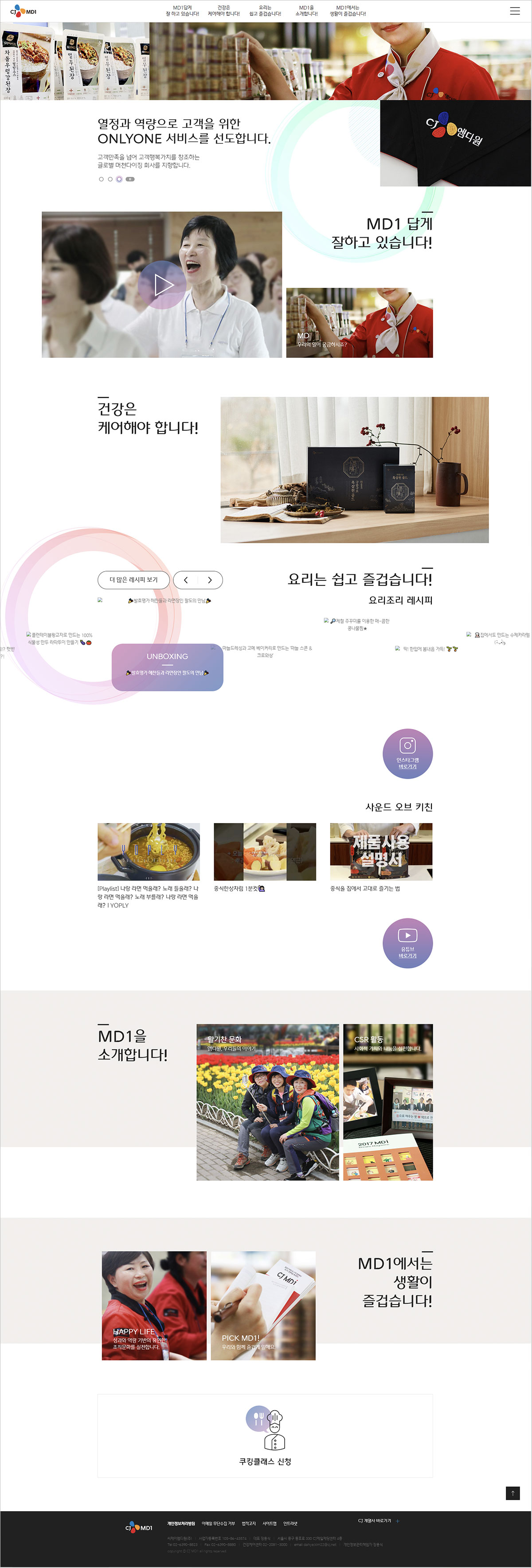The width and height of the screenshot is (532, 1568).
Task: Open the '요리는 쉽고 즐겁습니다' nav item
Action: coord(265,11)
